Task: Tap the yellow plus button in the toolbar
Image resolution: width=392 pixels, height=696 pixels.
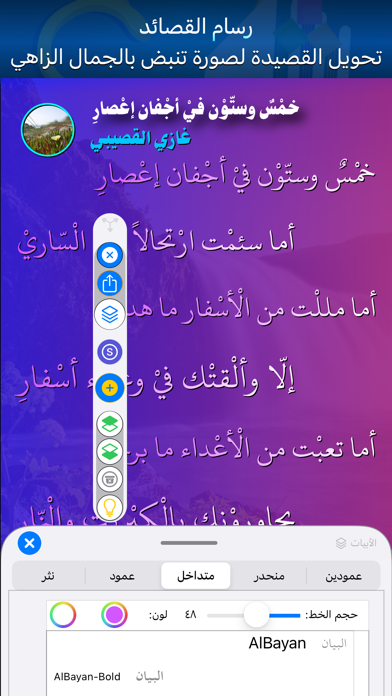Action: [110, 388]
